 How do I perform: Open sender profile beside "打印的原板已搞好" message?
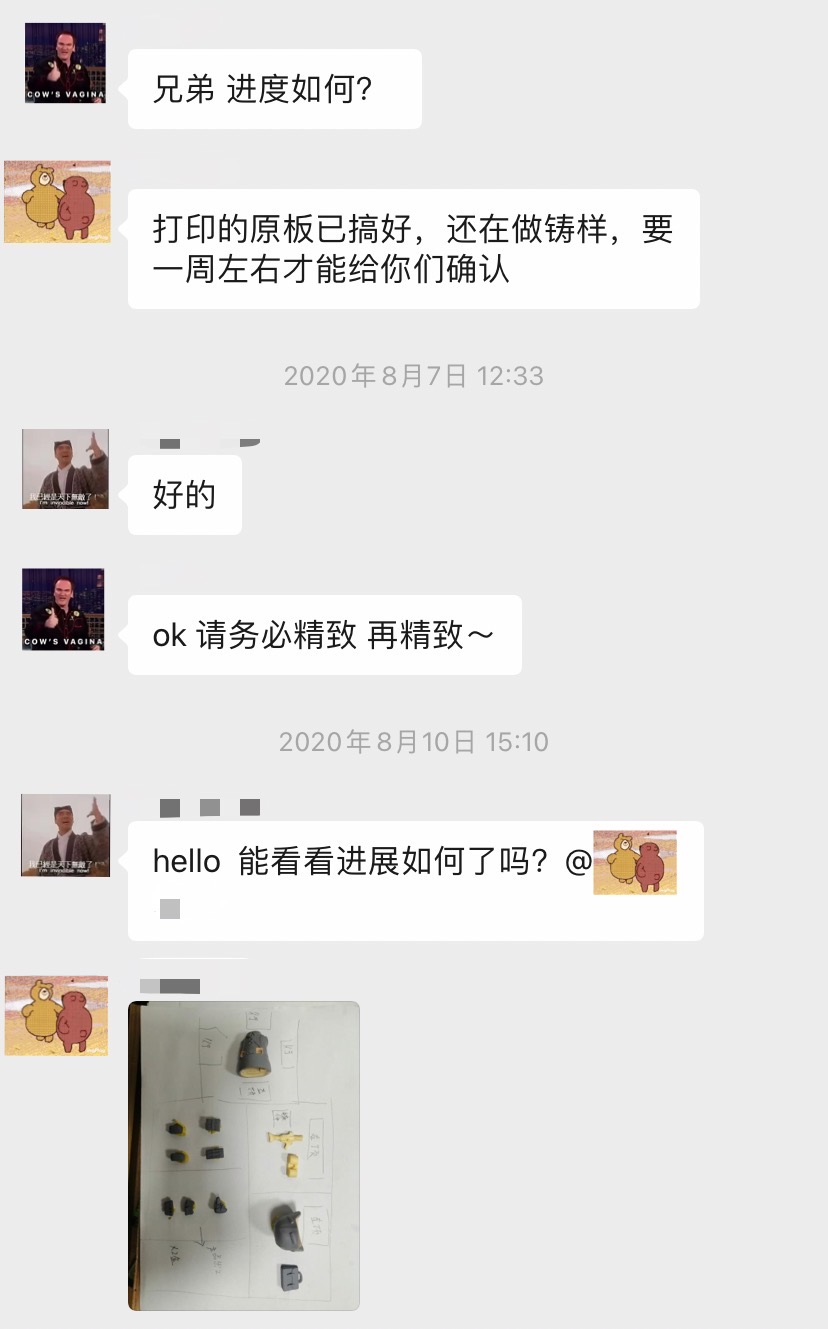point(58,201)
